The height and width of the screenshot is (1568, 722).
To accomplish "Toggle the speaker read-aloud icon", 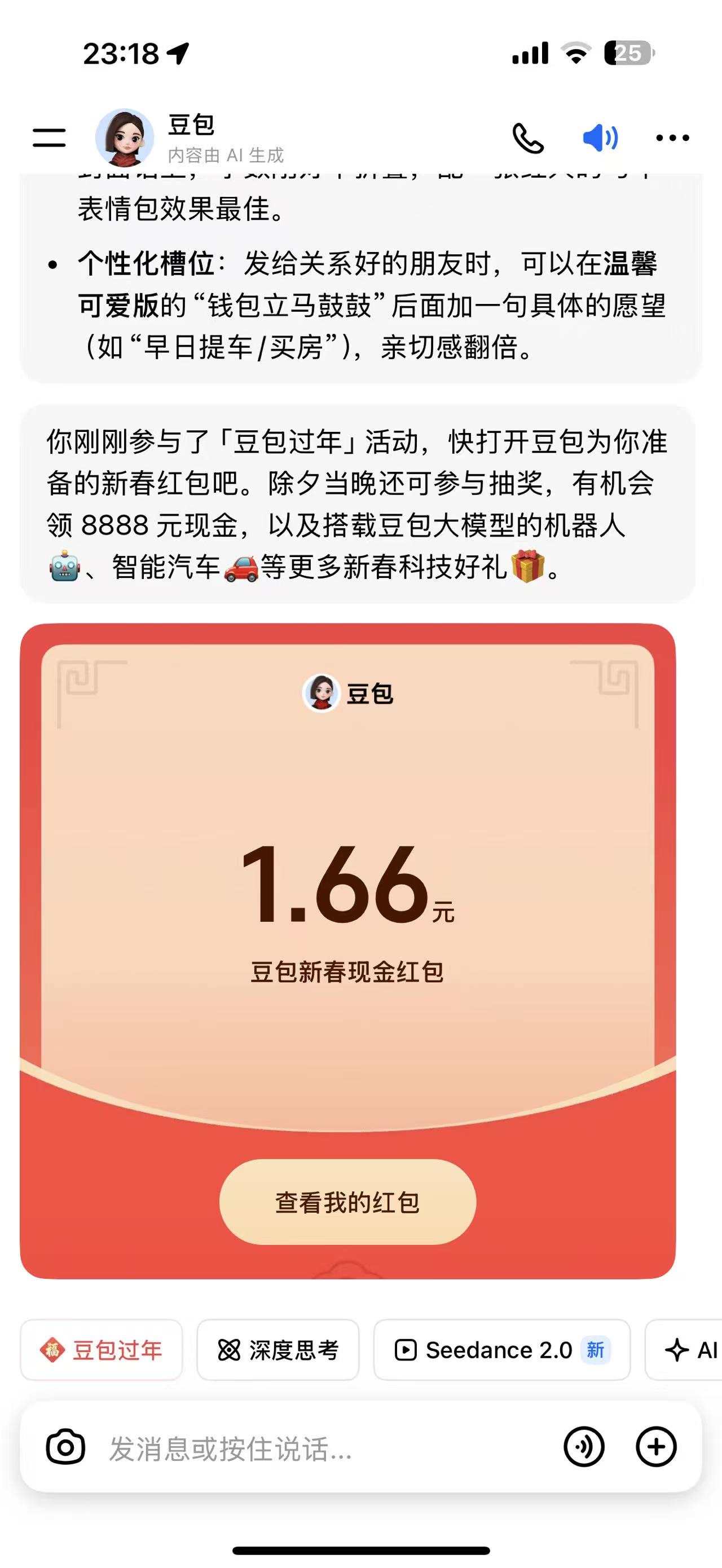I will (x=600, y=138).
